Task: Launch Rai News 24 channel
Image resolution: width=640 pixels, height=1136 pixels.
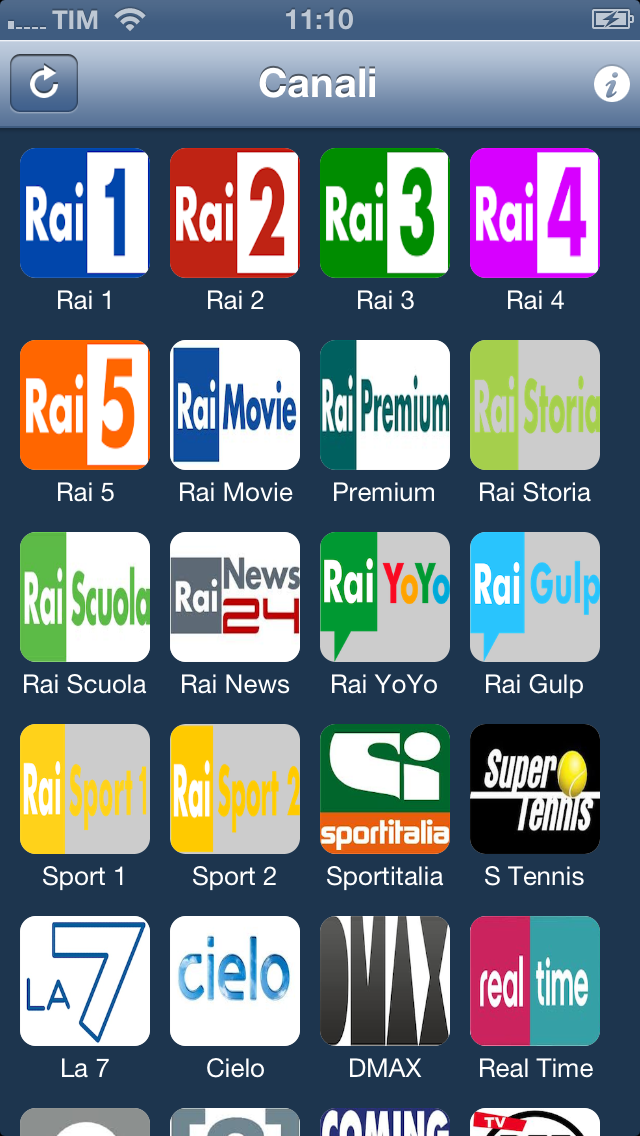Action: [235, 597]
